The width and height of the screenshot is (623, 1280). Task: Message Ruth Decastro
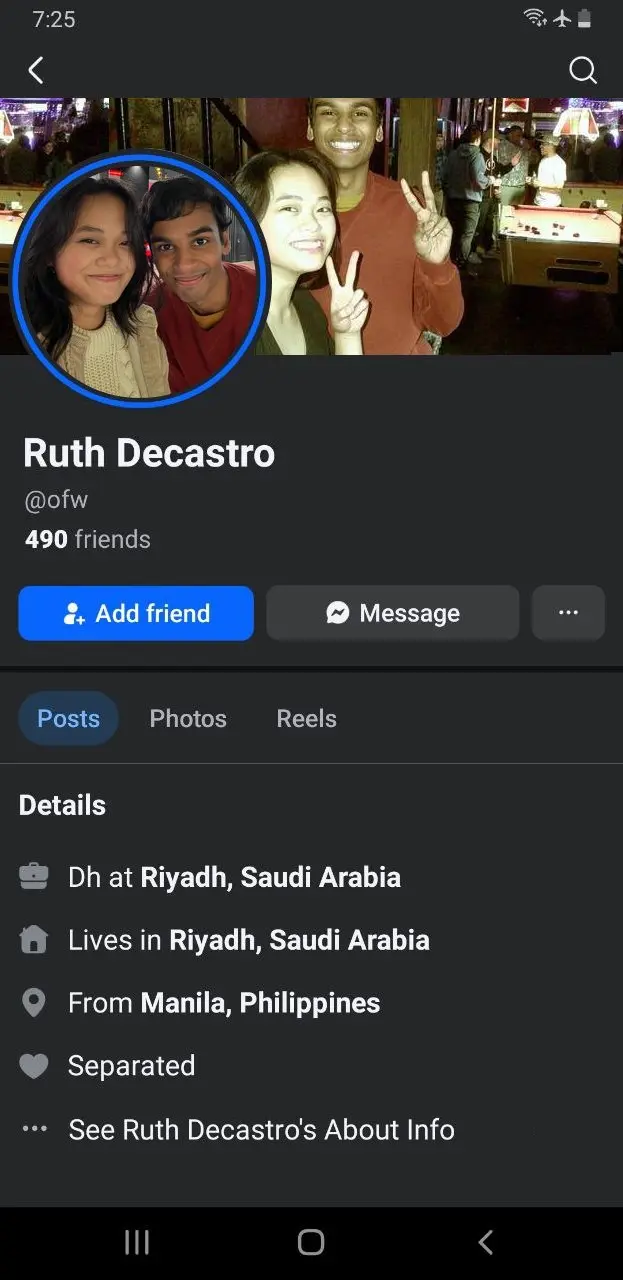(x=392, y=613)
